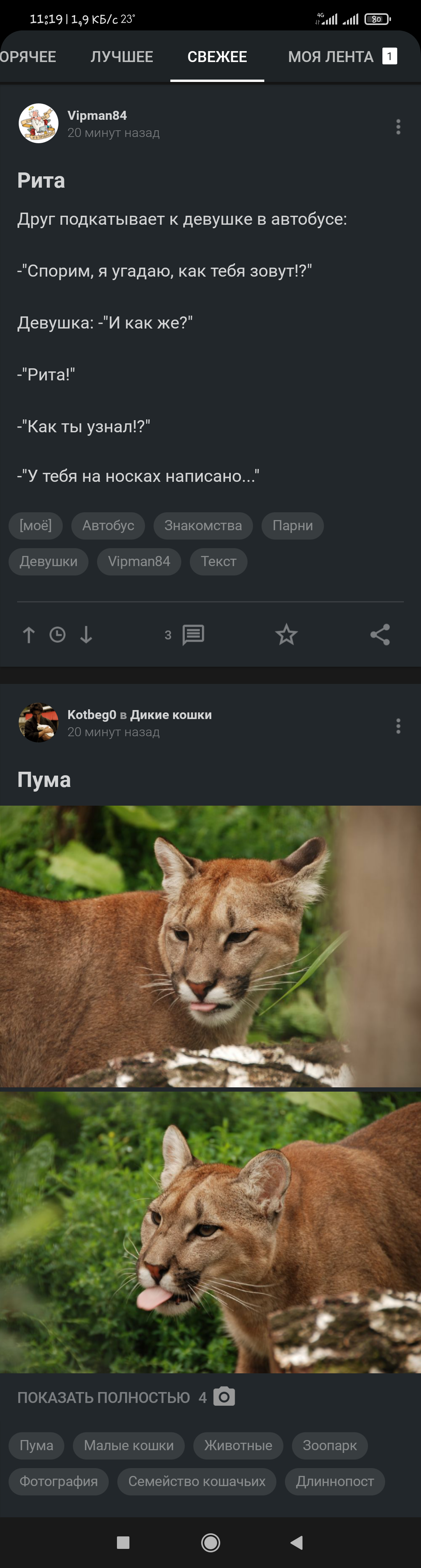Open the Семейство кошачьих tag
The width and height of the screenshot is (421, 1568).
coord(196,1481)
